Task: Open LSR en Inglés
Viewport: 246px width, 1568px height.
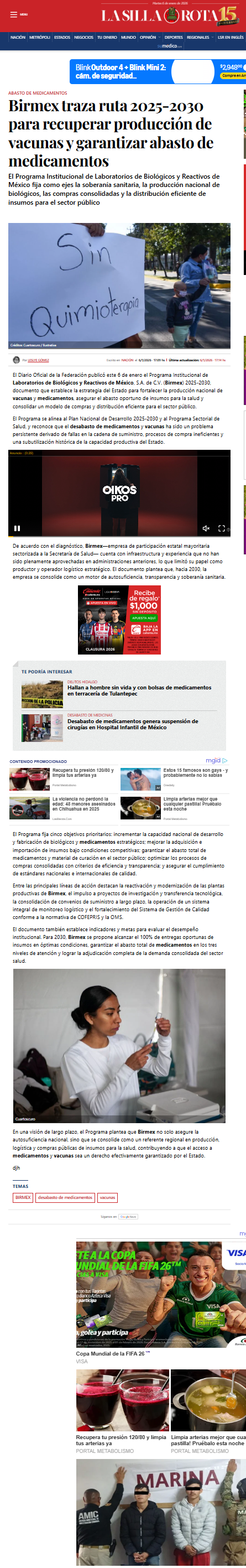Action: (231, 37)
